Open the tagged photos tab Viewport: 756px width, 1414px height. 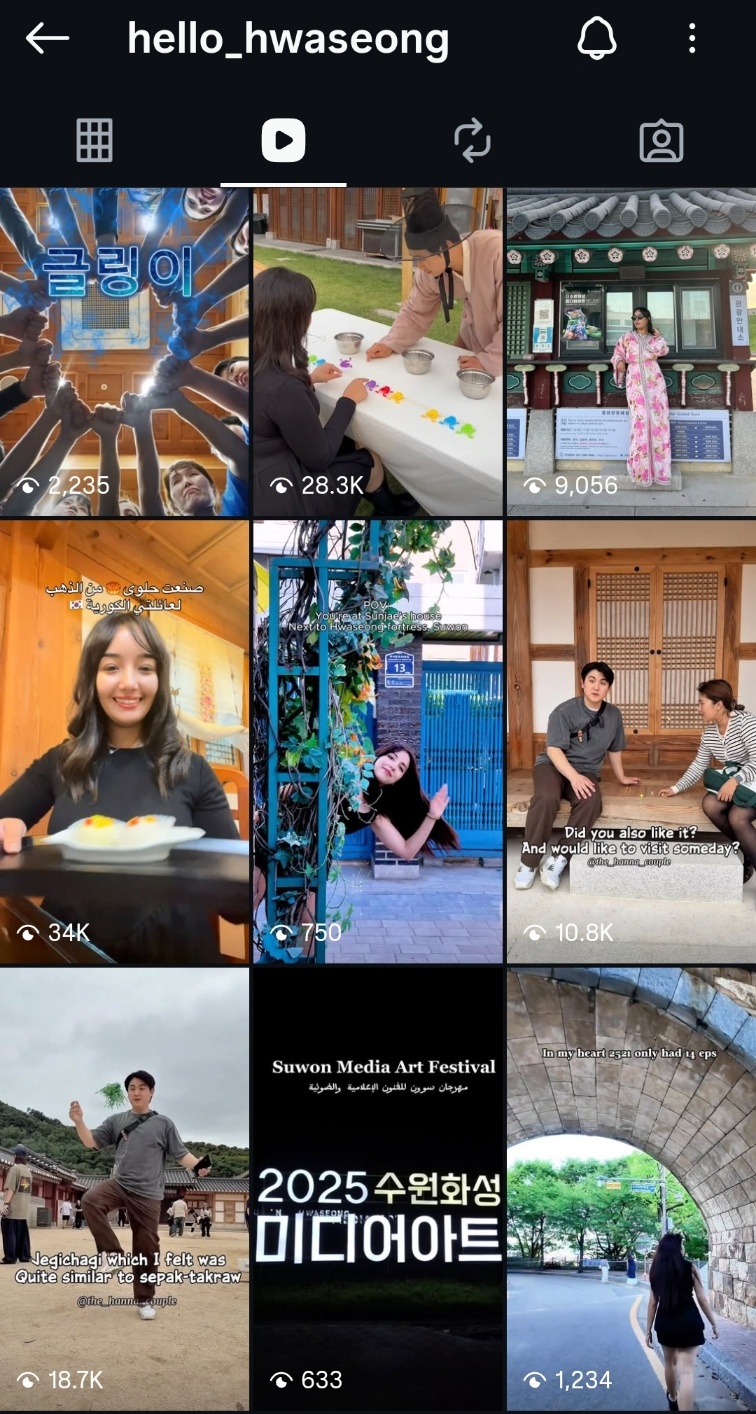661,141
